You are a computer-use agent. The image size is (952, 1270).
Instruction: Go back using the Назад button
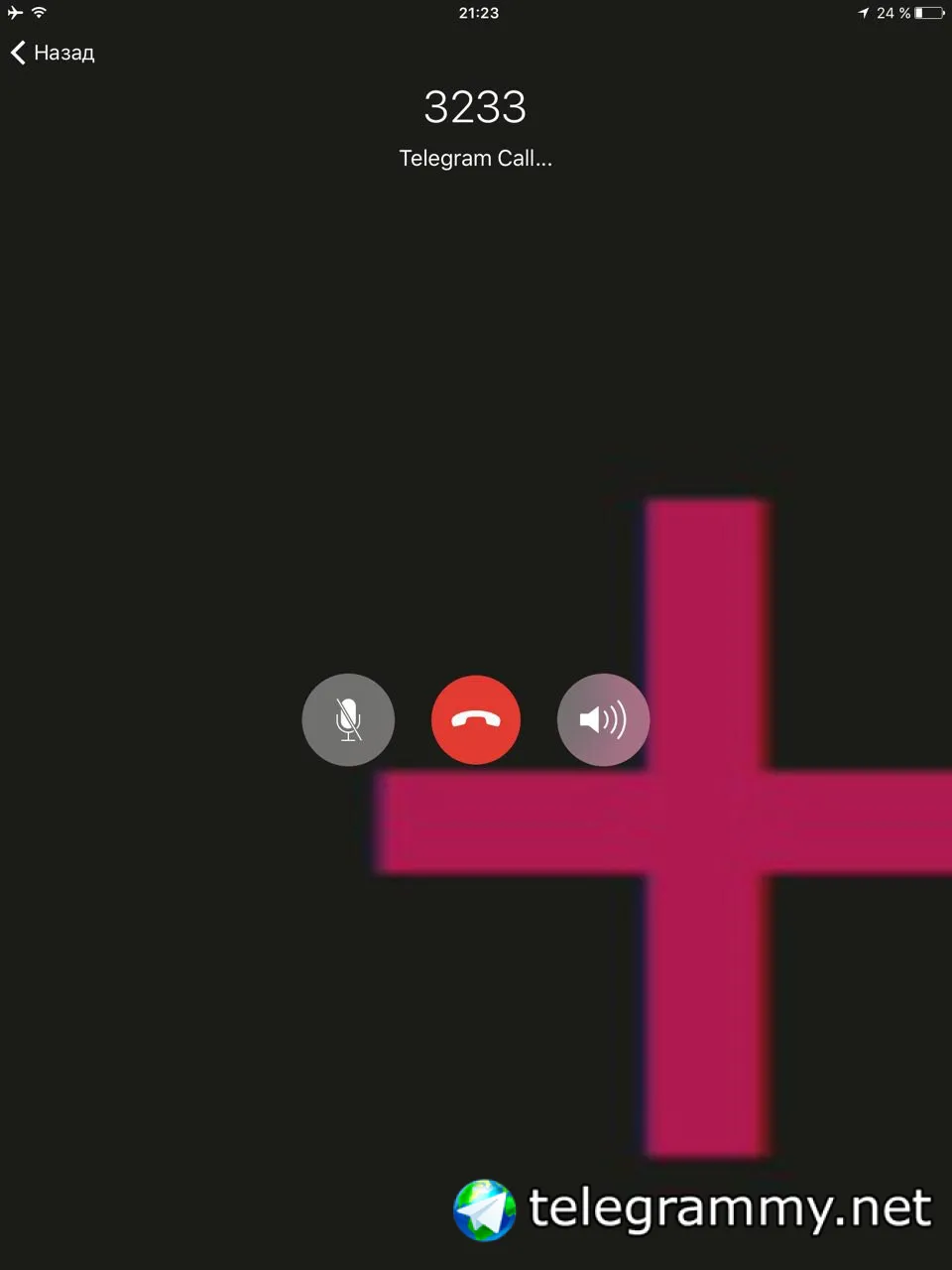pos(53,53)
